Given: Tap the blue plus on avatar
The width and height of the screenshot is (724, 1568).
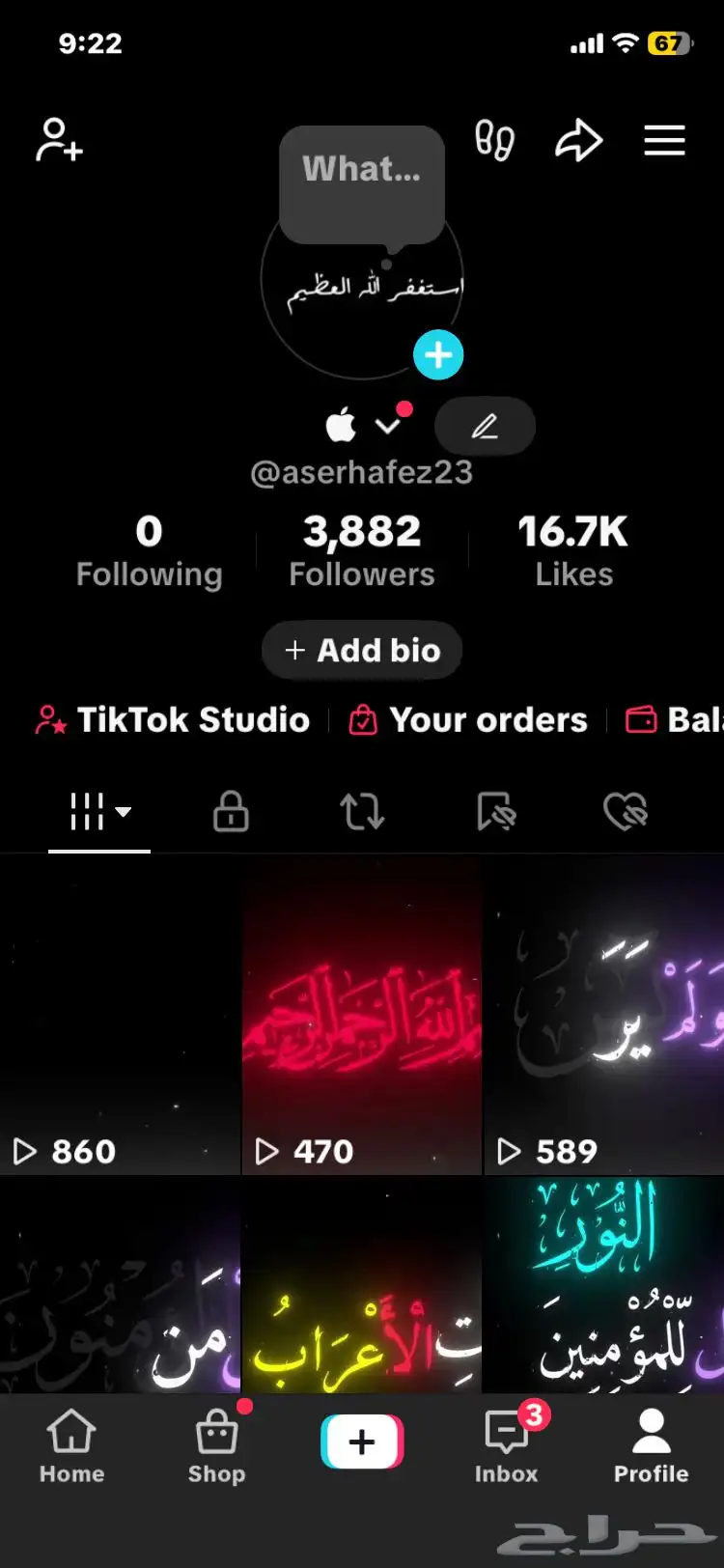Looking at the screenshot, I should pos(438,355).
